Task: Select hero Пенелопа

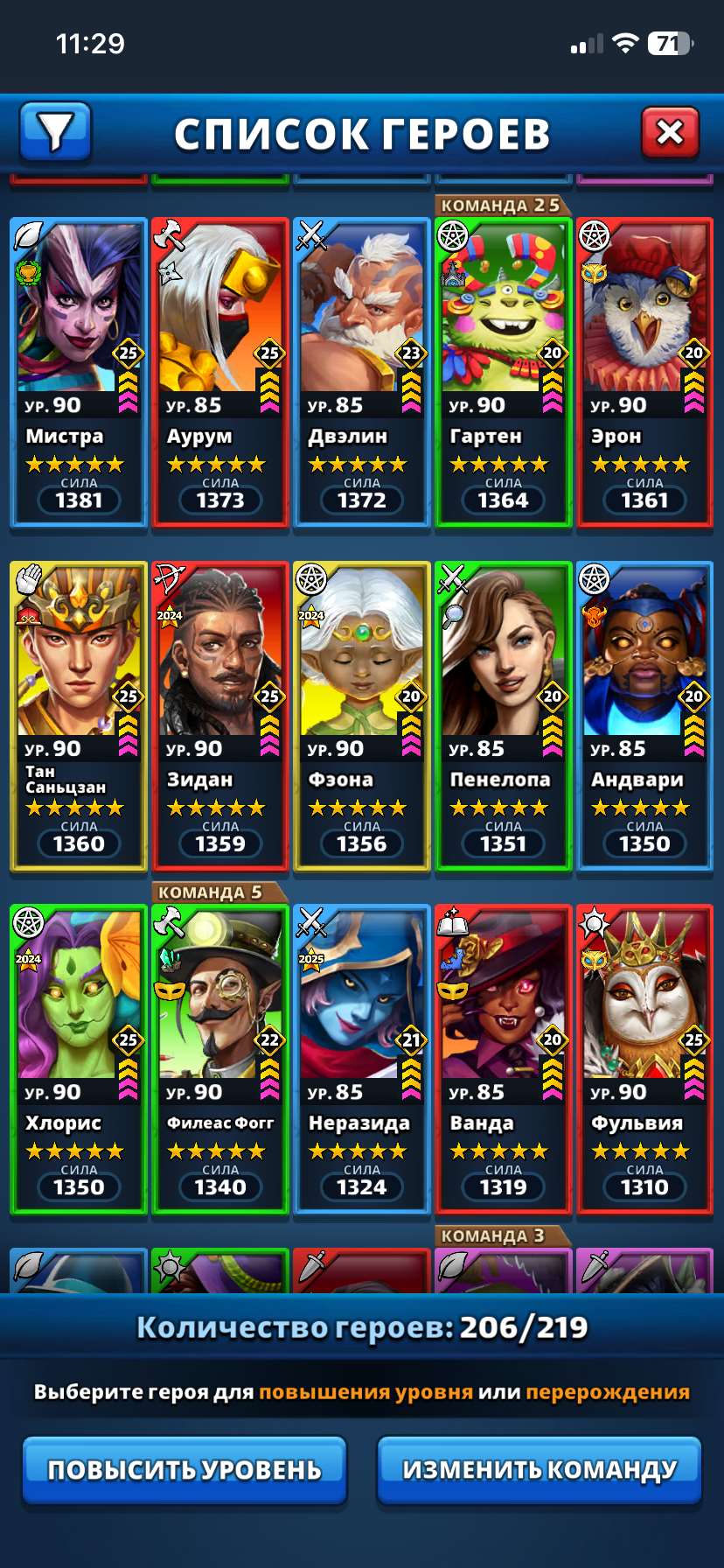Action: click(504, 717)
